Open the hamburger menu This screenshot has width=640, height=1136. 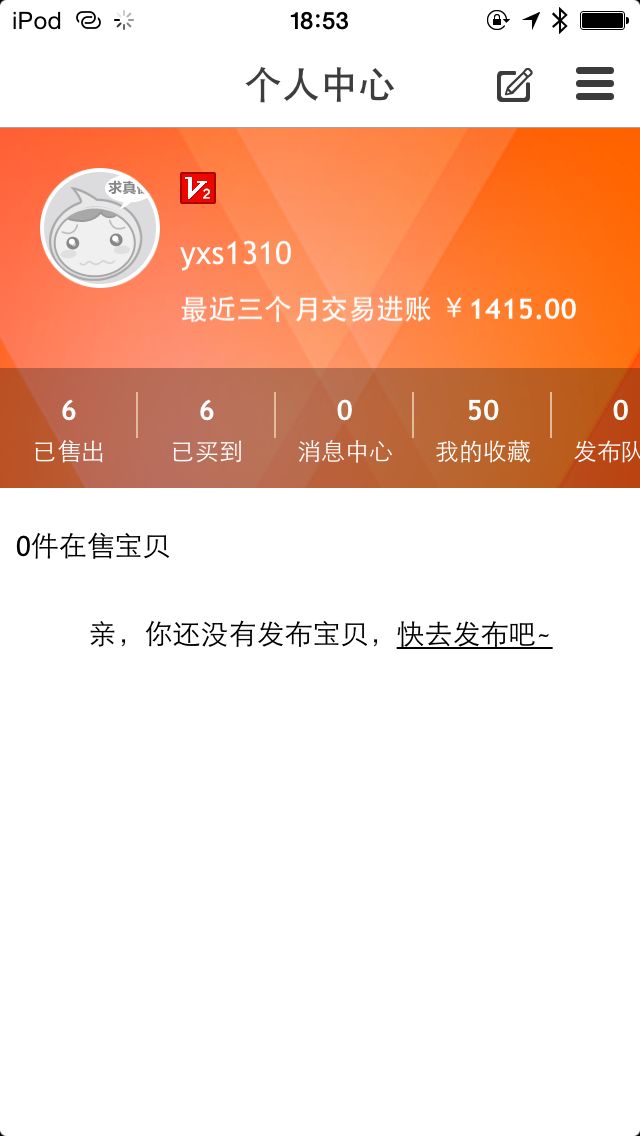coord(595,85)
